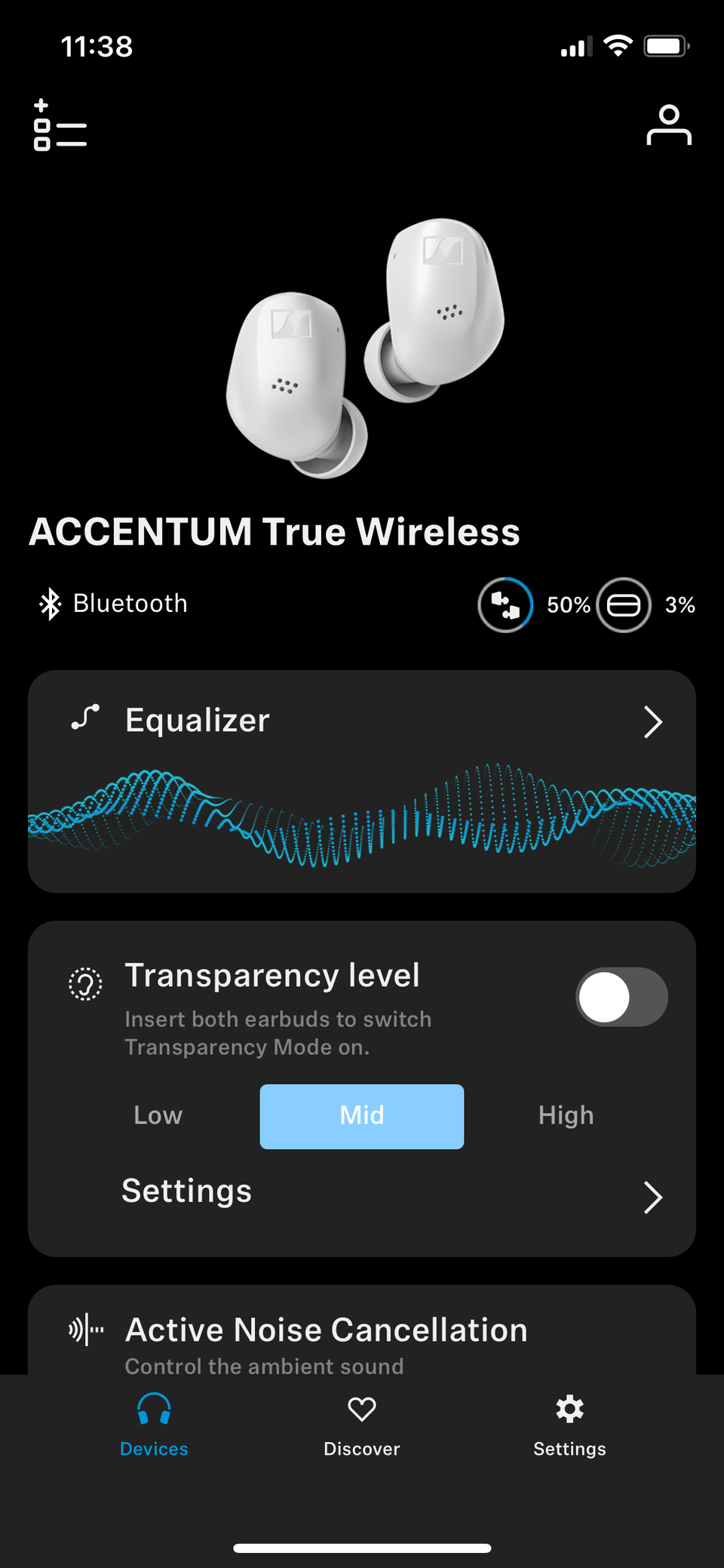Select Mid transparency level
This screenshot has width=724, height=1568.
tap(361, 1116)
